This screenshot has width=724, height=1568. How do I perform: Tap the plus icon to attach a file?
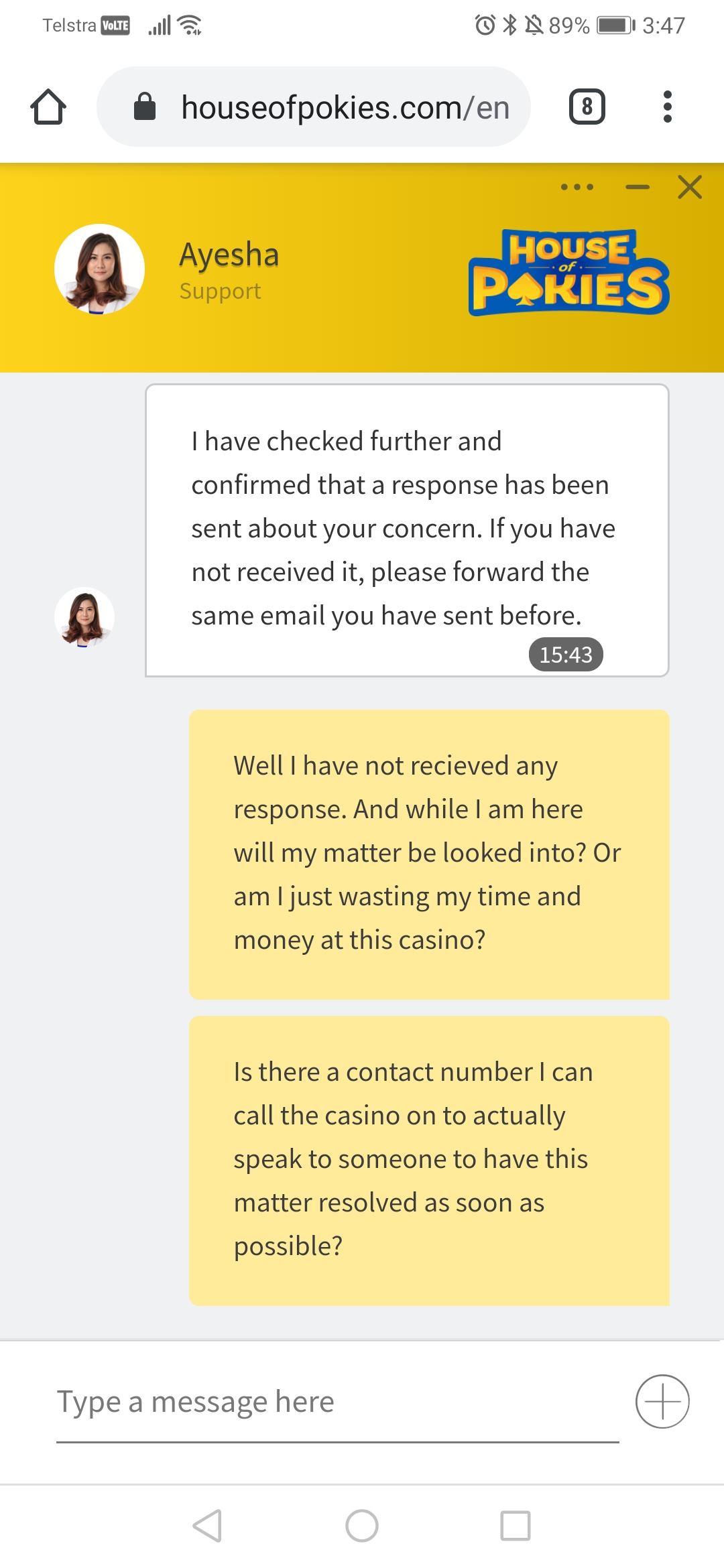[662, 1401]
